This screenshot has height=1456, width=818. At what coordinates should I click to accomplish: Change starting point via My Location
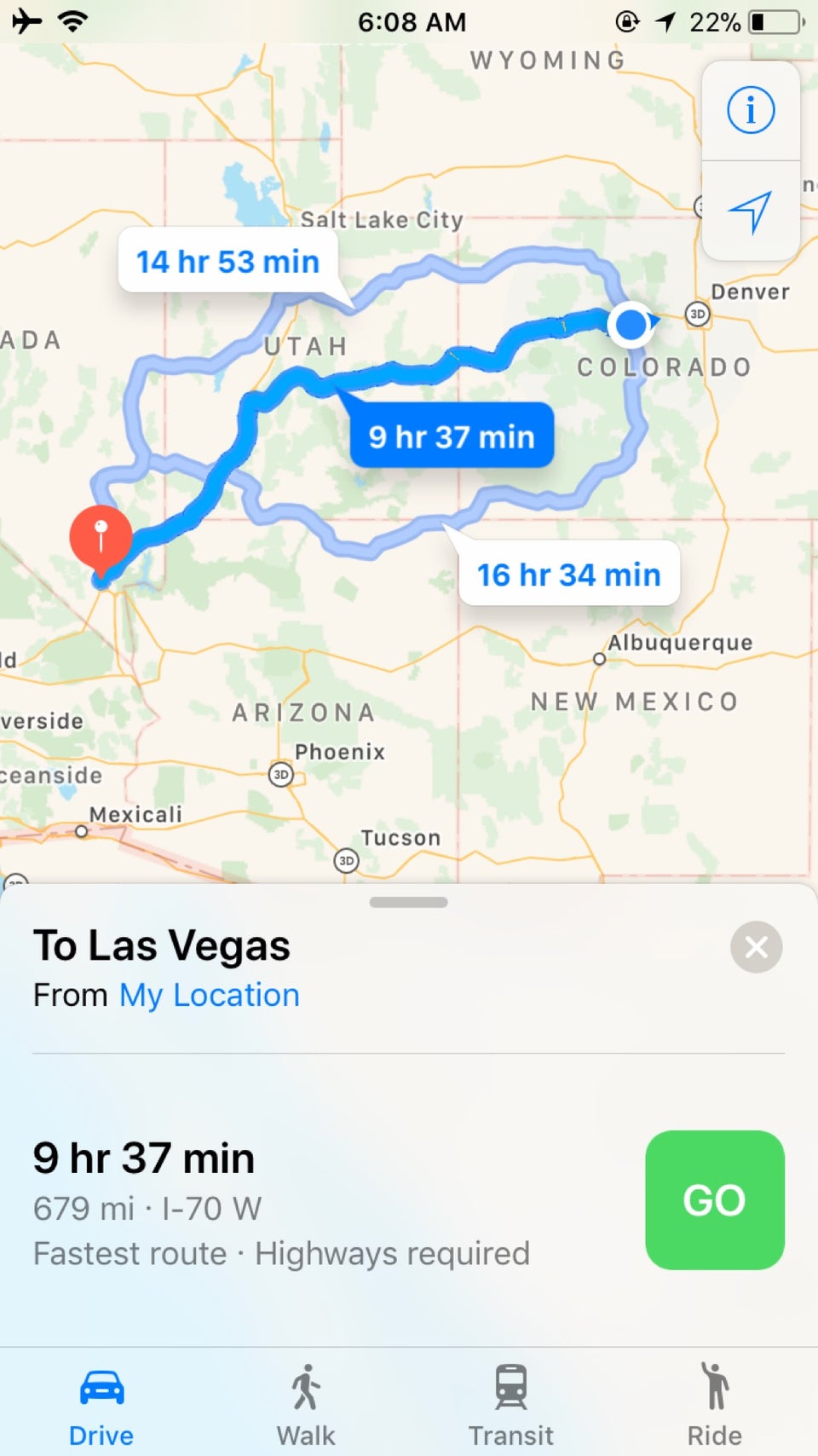pyautogui.click(x=210, y=995)
